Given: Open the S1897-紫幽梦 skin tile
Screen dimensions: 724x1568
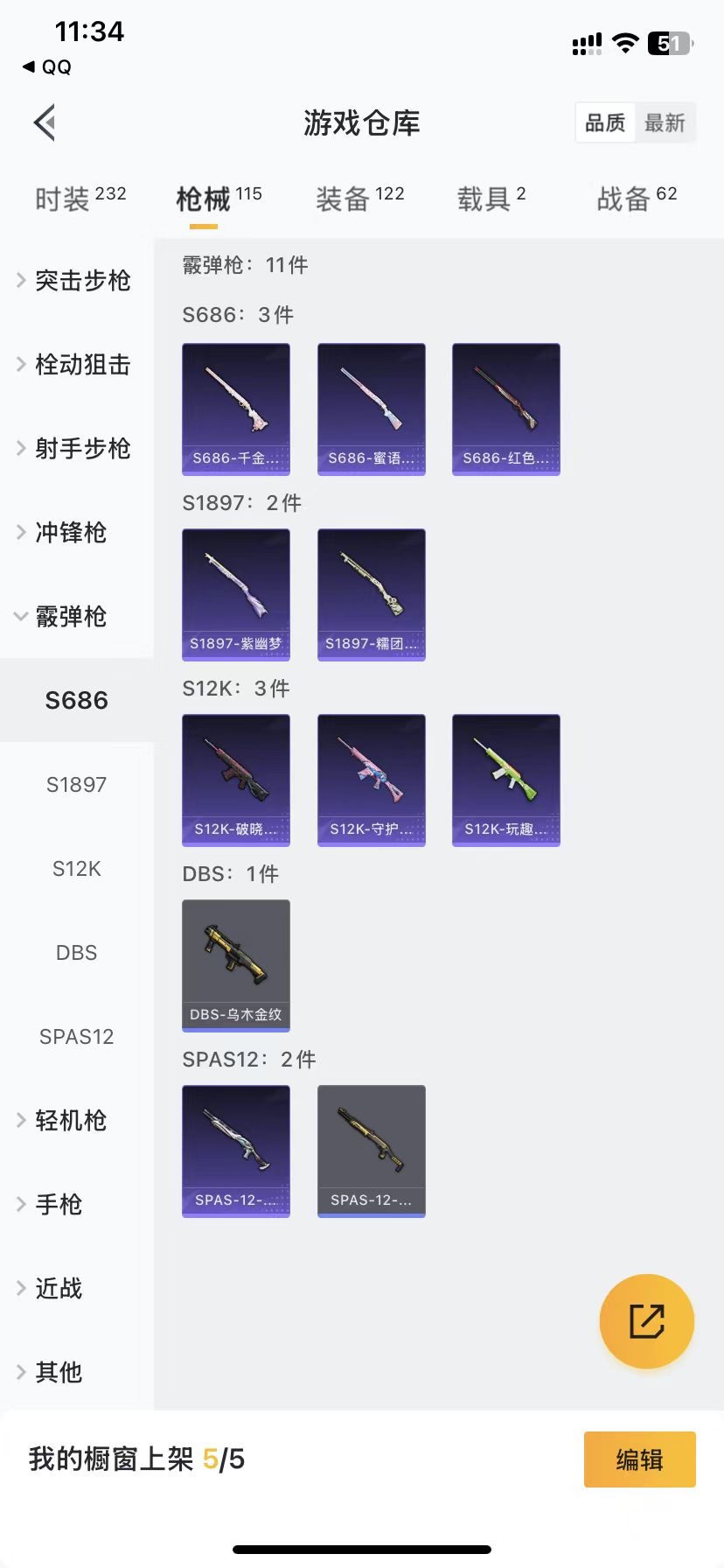Looking at the screenshot, I should point(236,594).
